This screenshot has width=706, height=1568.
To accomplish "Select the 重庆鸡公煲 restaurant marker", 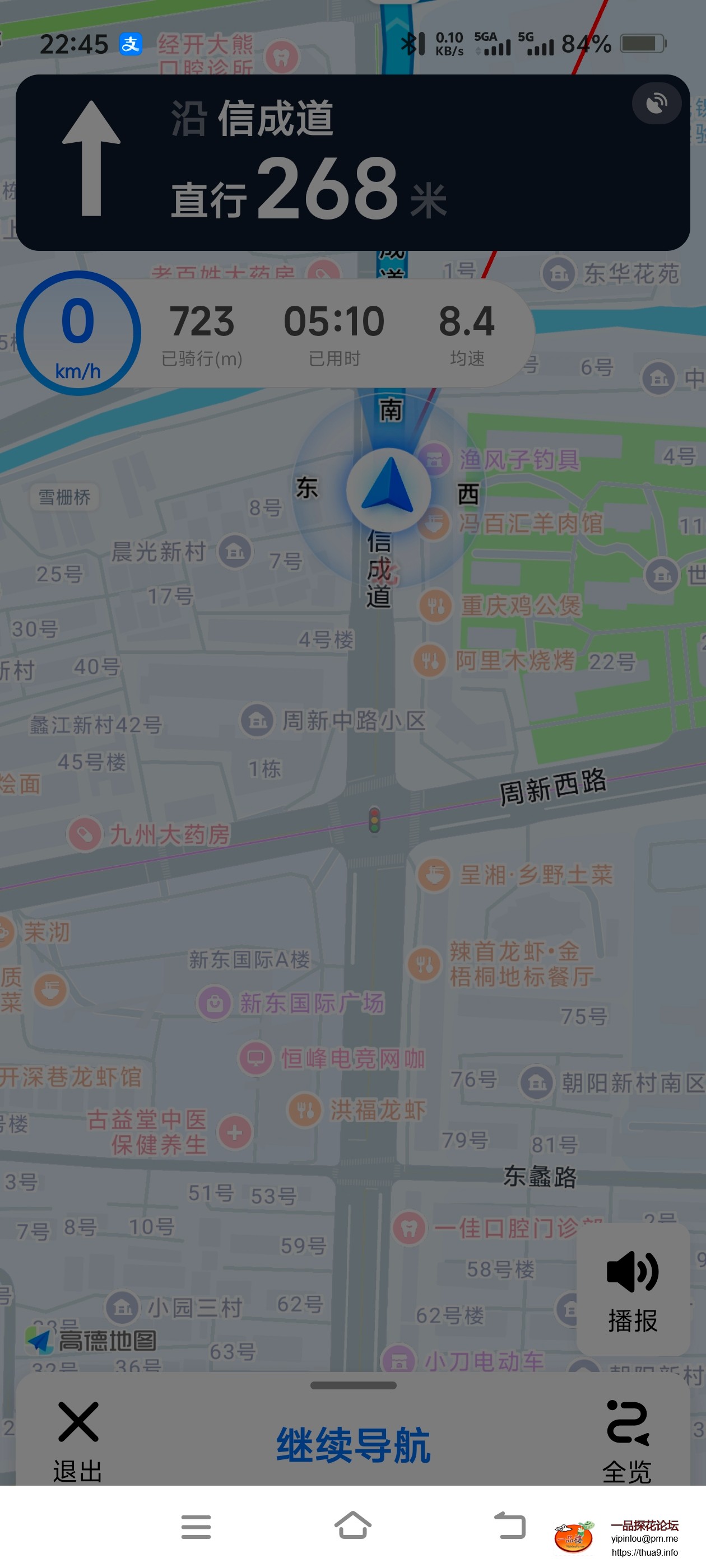I will point(435,606).
